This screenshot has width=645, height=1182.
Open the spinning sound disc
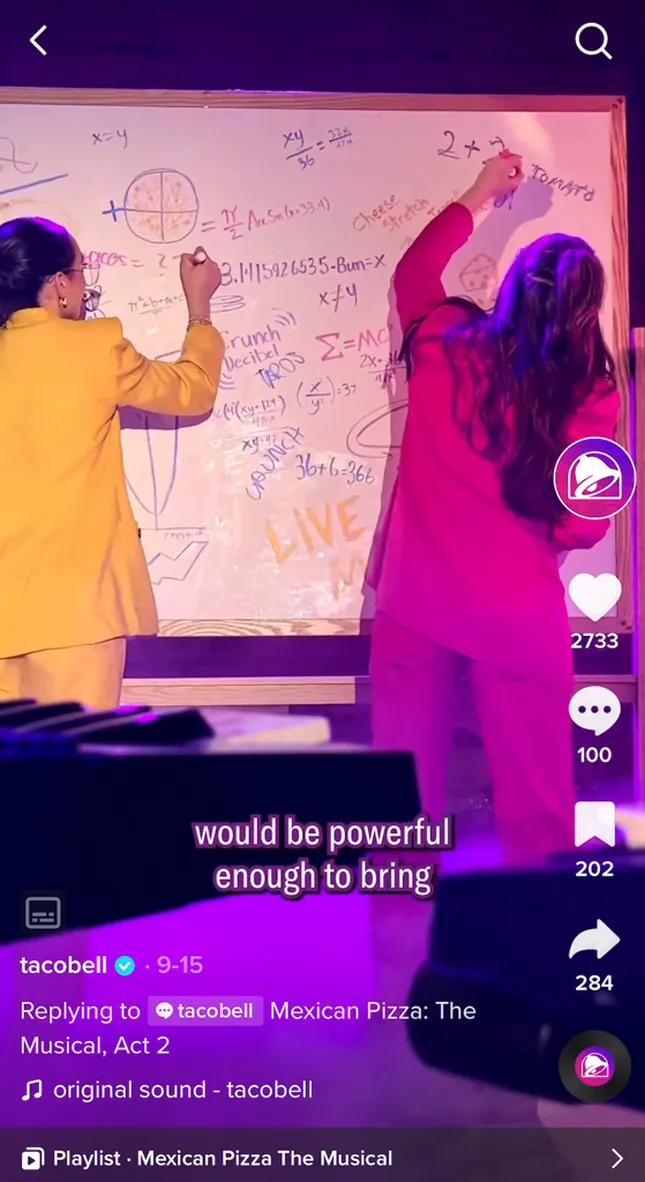pyautogui.click(x=594, y=1066)
